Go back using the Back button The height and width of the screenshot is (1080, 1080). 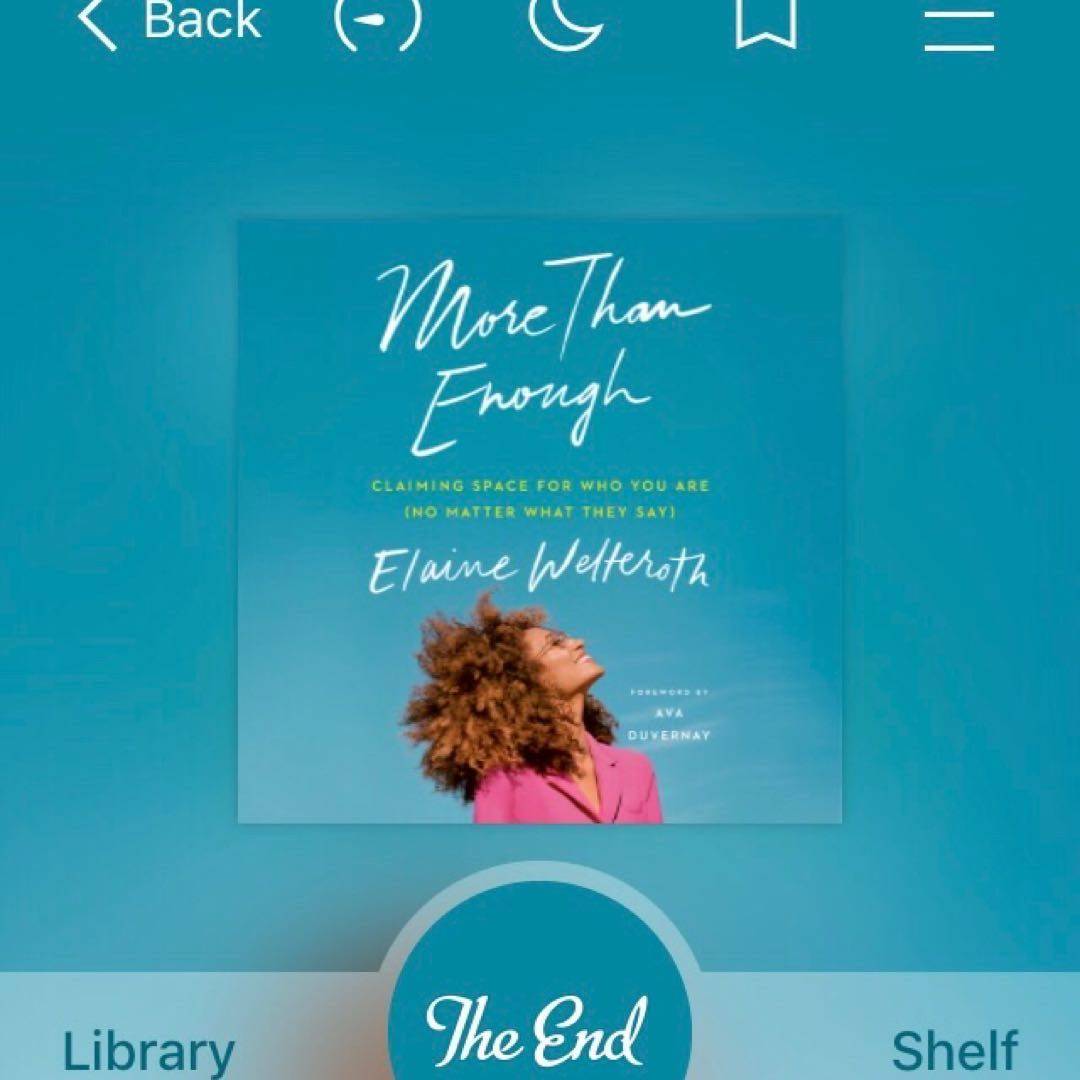point(170,22)
